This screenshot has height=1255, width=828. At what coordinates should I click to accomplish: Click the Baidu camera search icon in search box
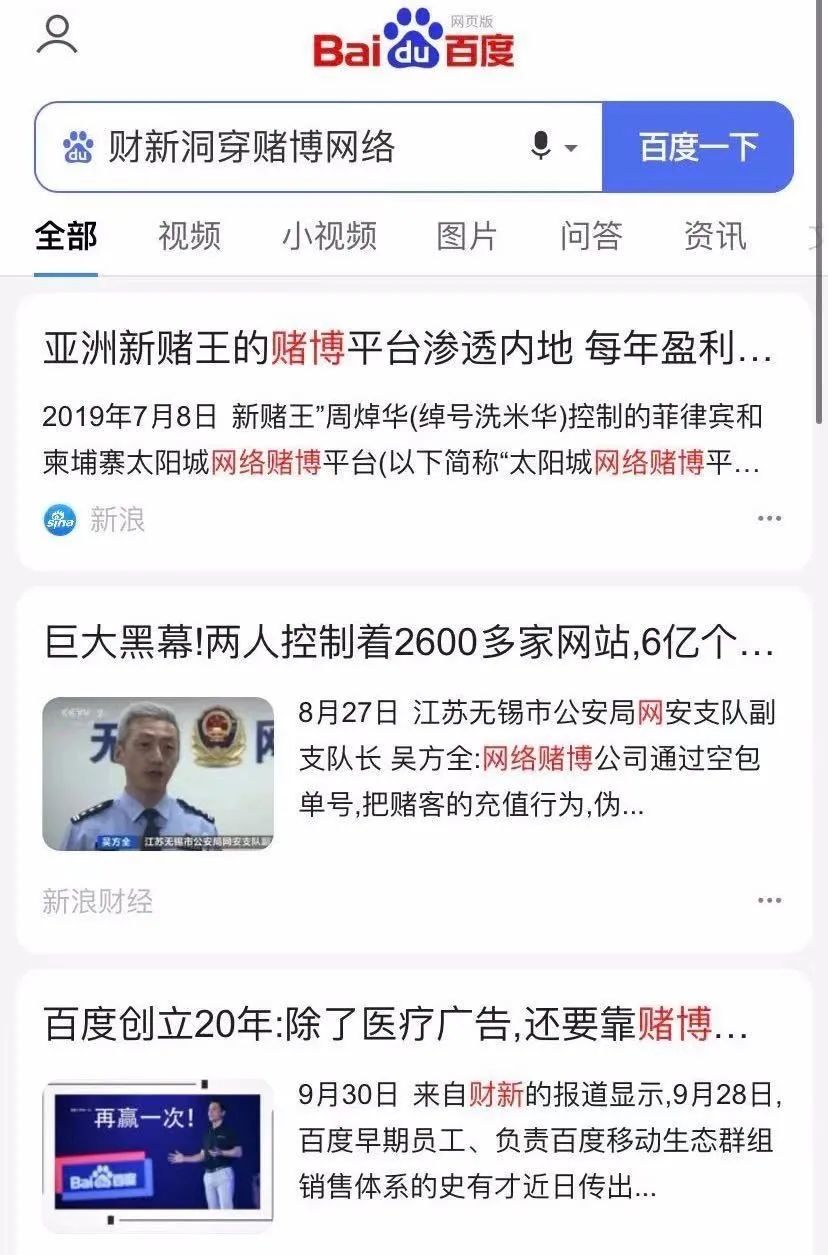(x=80, y=147)
